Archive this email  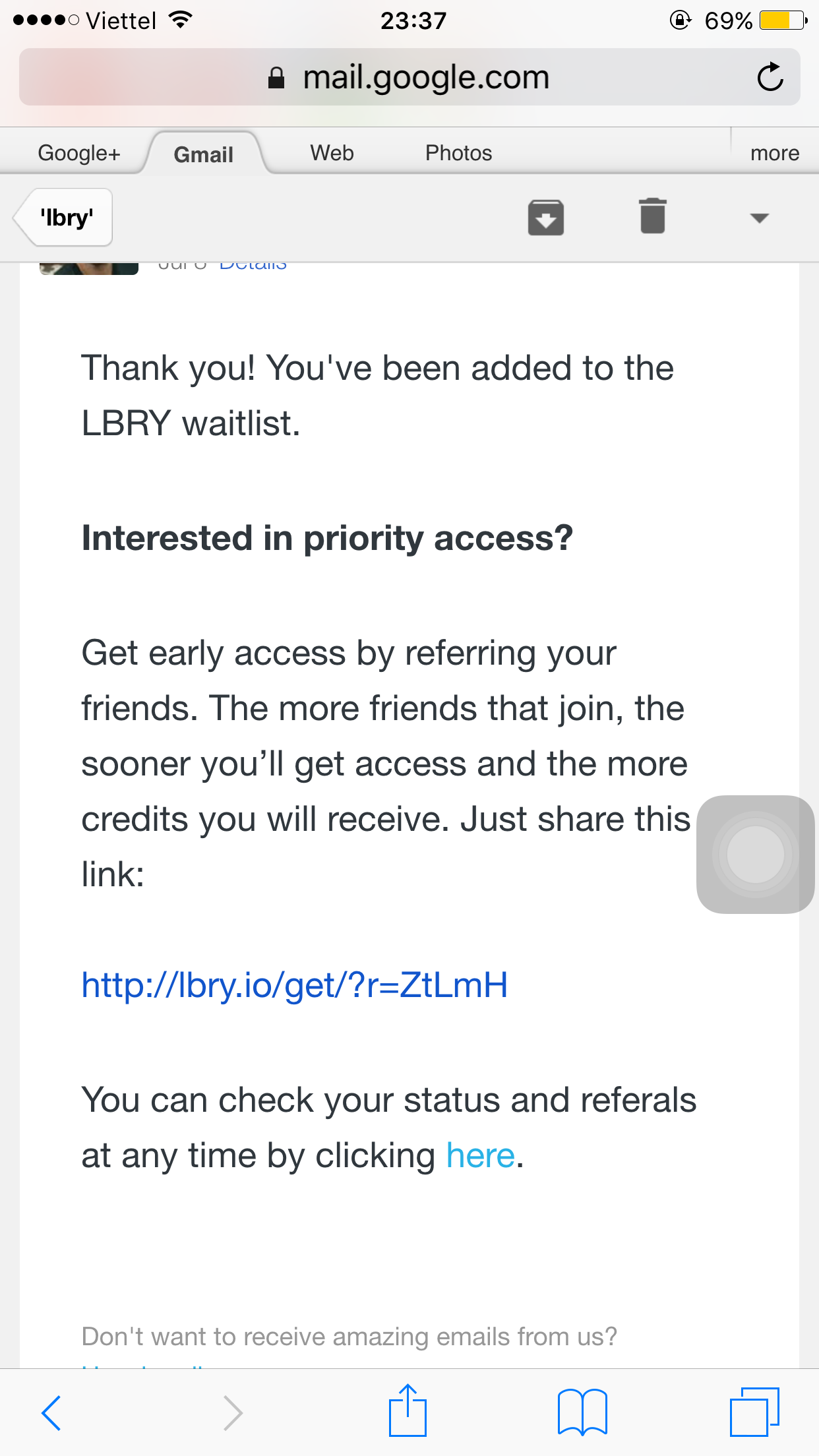(x=545, y=217)
